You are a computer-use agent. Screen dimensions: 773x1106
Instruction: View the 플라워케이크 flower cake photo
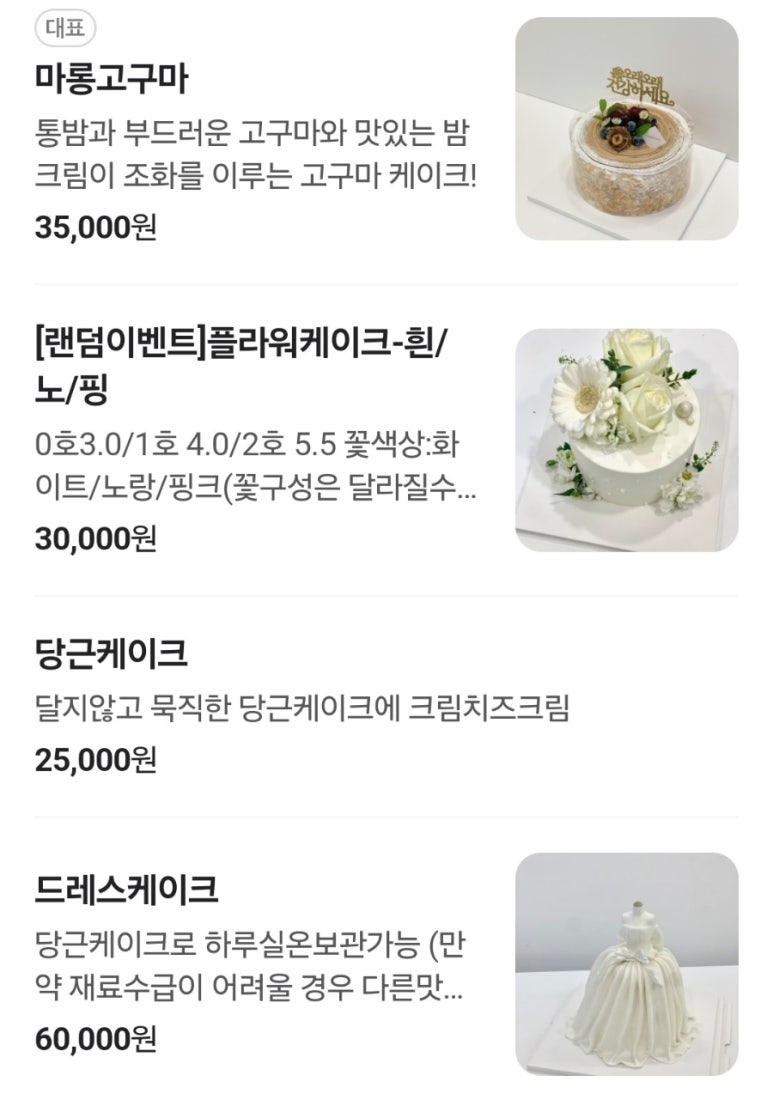(626, 440)
